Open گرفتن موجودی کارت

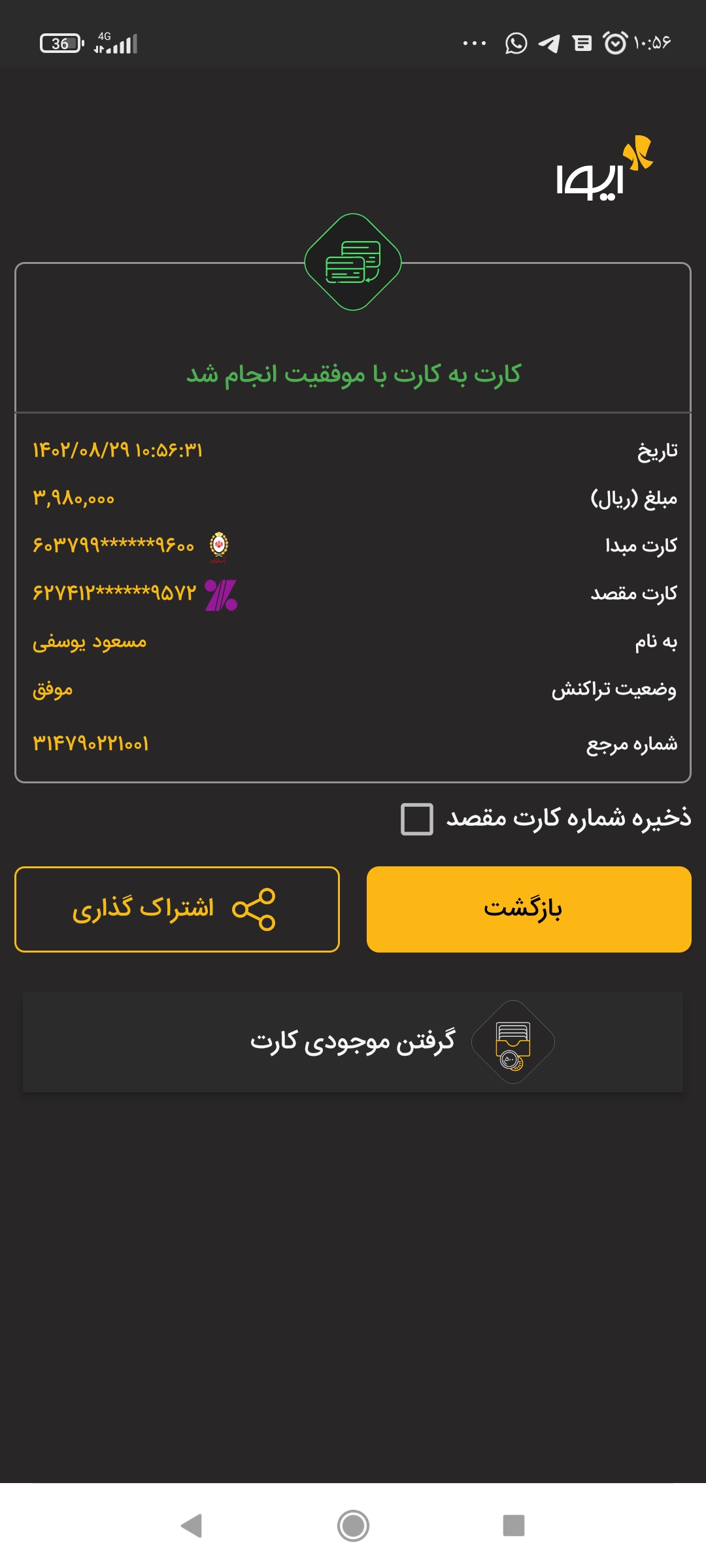coord(353,1041)
